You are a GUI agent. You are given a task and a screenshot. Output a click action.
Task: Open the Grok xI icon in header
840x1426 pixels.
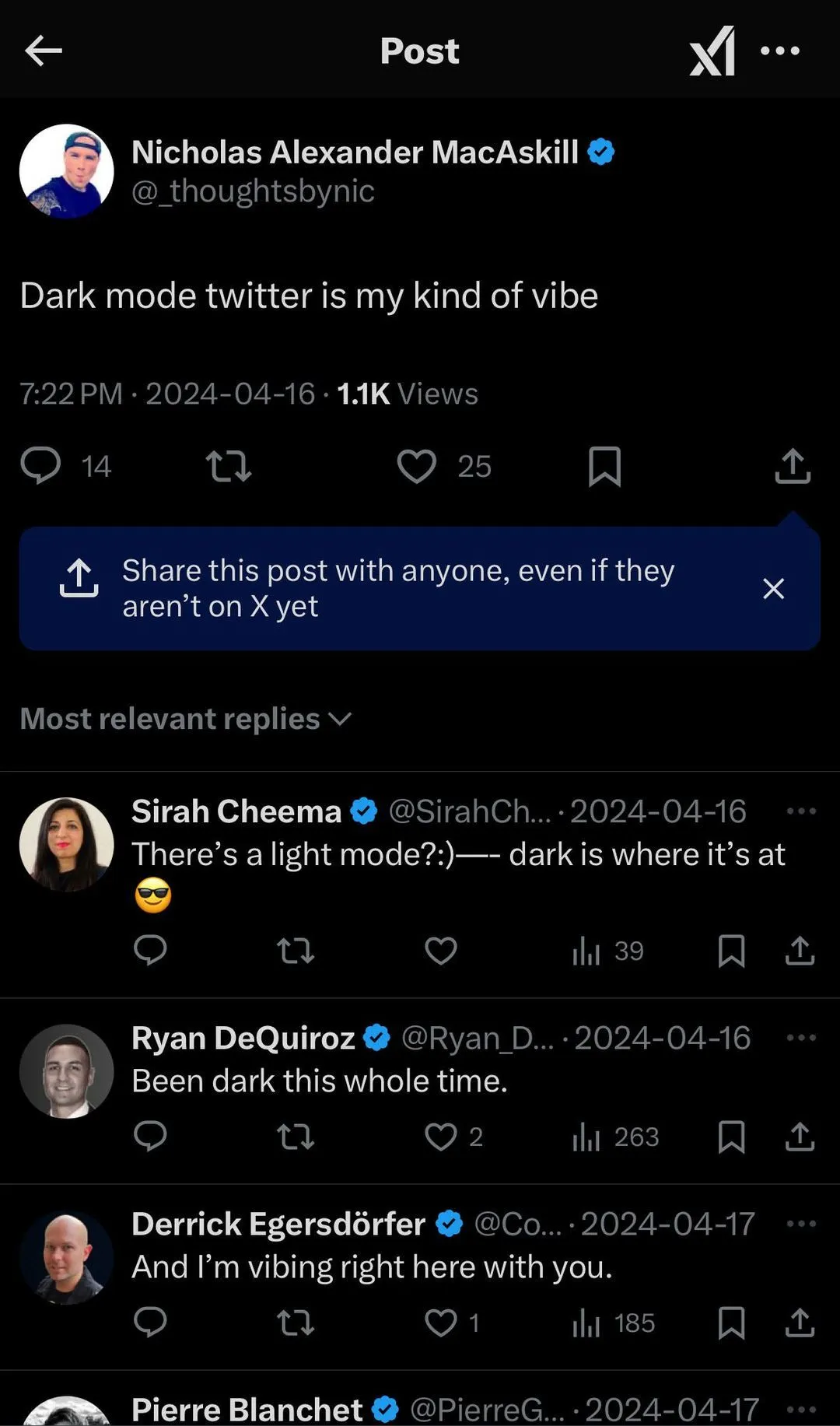coord(712,51)
